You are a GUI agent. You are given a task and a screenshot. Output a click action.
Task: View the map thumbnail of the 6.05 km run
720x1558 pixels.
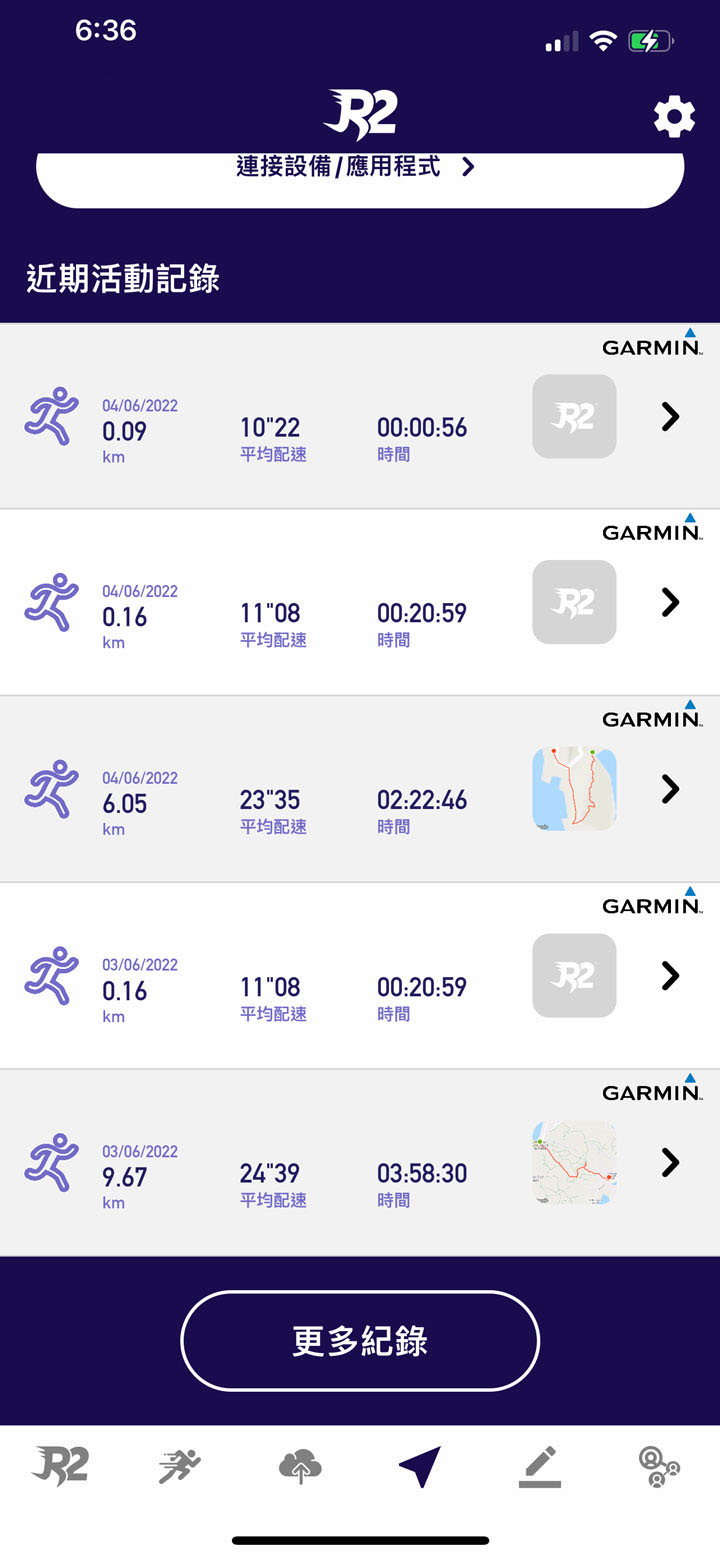pyautogui.click(x=574, y=789)
